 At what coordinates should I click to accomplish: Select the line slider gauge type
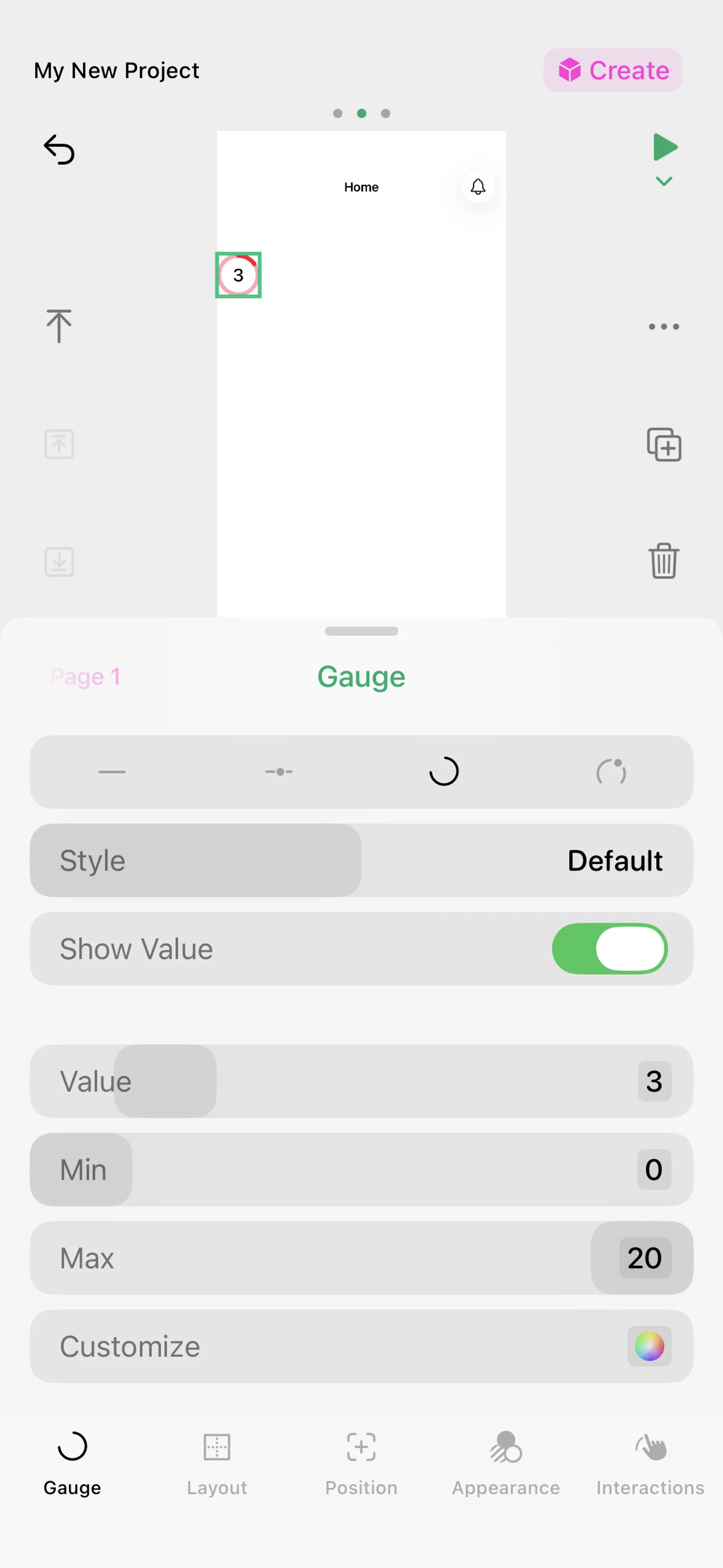point(279,772)
